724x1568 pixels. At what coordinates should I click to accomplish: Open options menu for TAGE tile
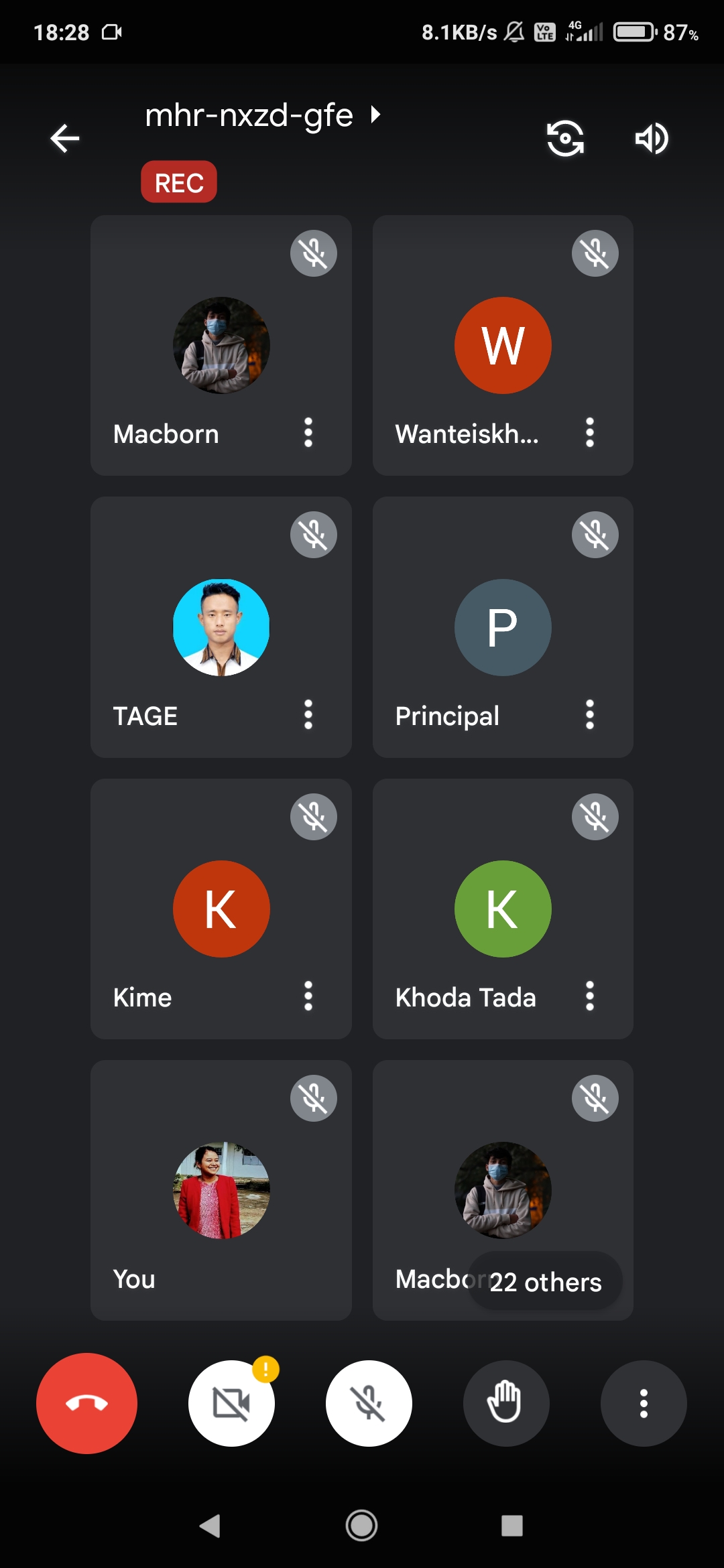(308, 715)
